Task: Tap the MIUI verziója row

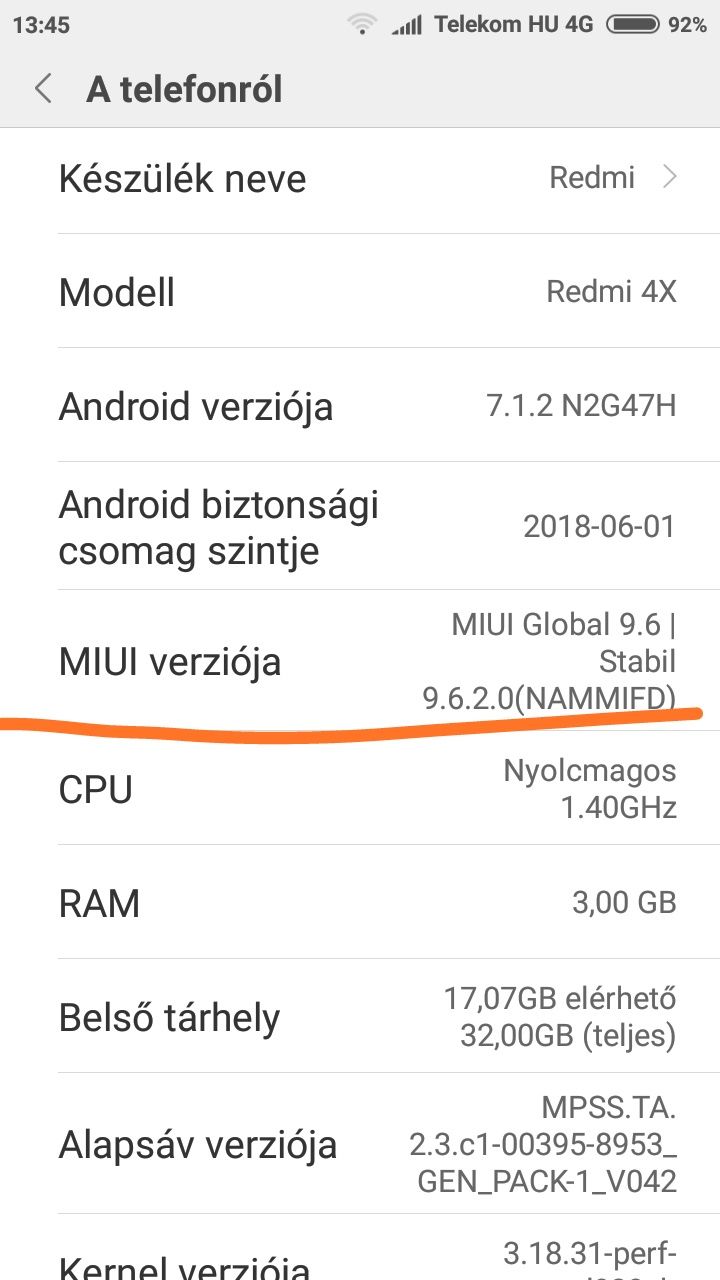Action: (360, 660)
